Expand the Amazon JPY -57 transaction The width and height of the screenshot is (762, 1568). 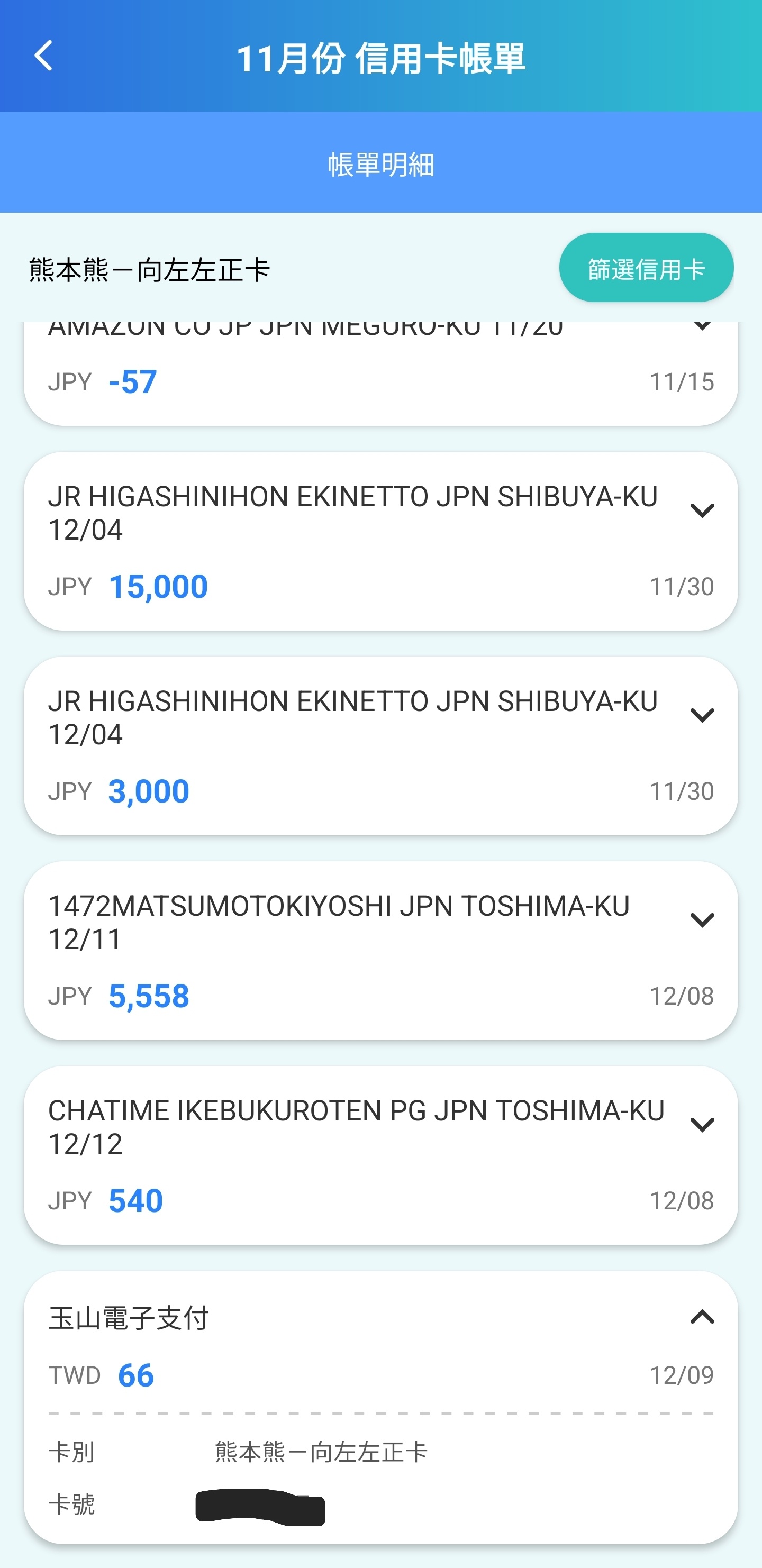(x=702, y=327)
